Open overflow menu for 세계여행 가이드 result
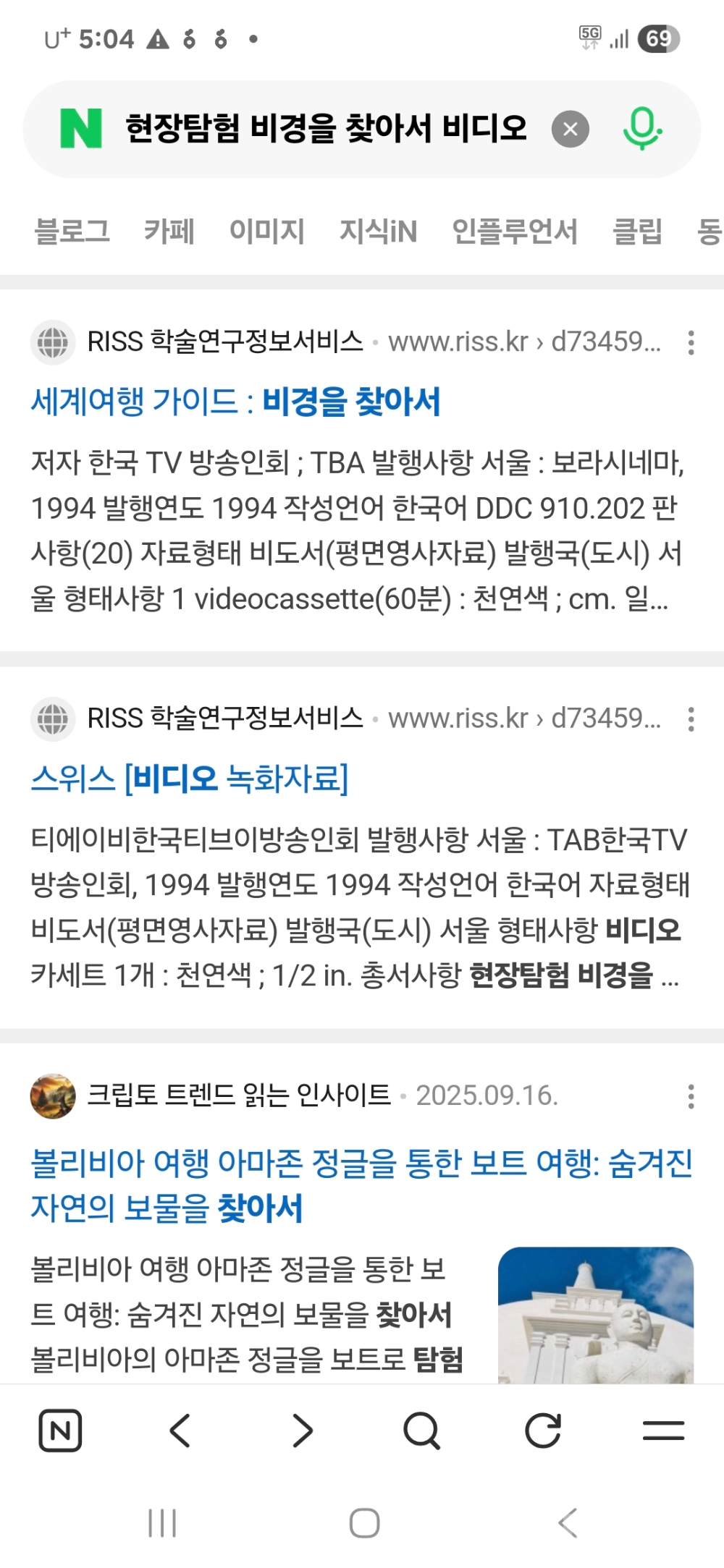The height and width of the screenshot is (1568, 724). pyautogui.click(x=691, y=342)
